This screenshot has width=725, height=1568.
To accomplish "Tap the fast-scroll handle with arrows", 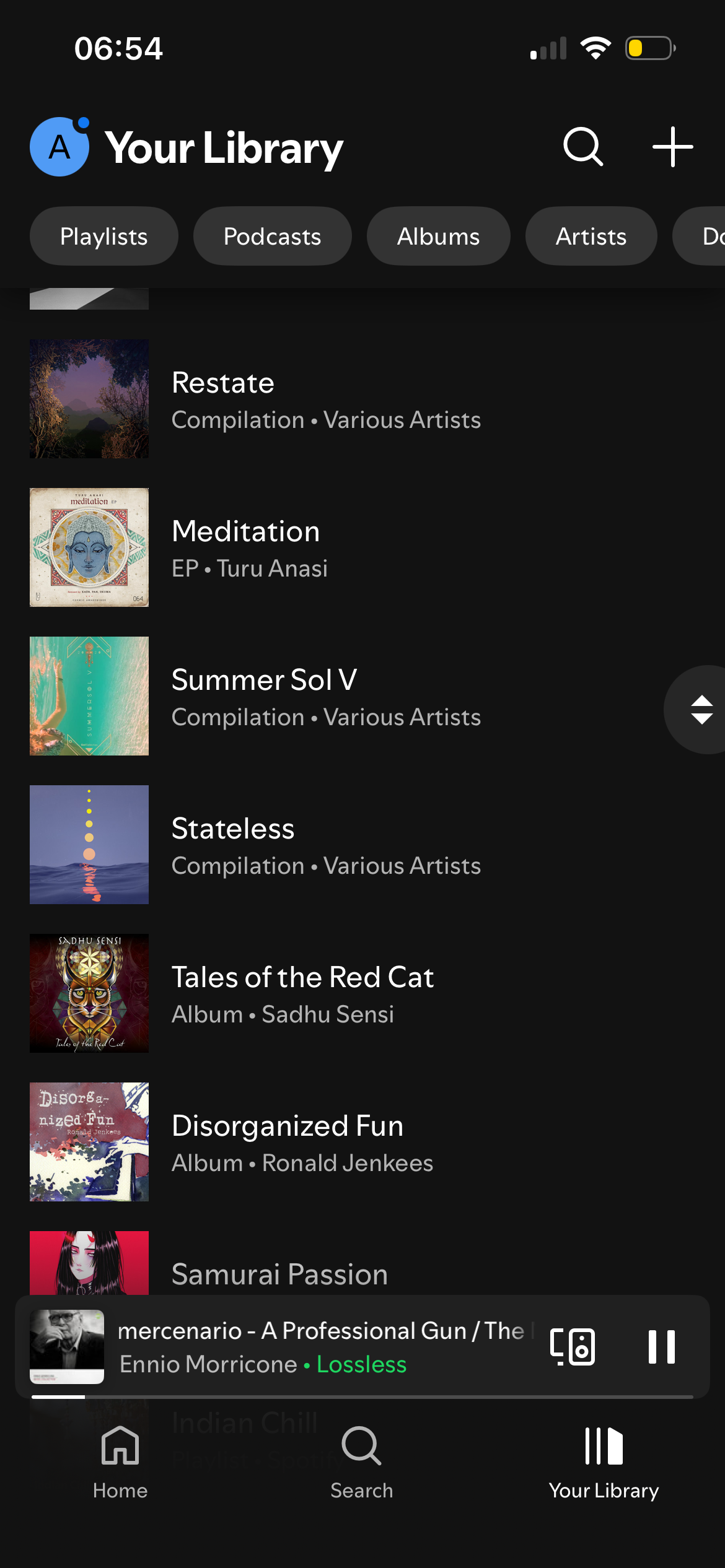I will point(700,710).
